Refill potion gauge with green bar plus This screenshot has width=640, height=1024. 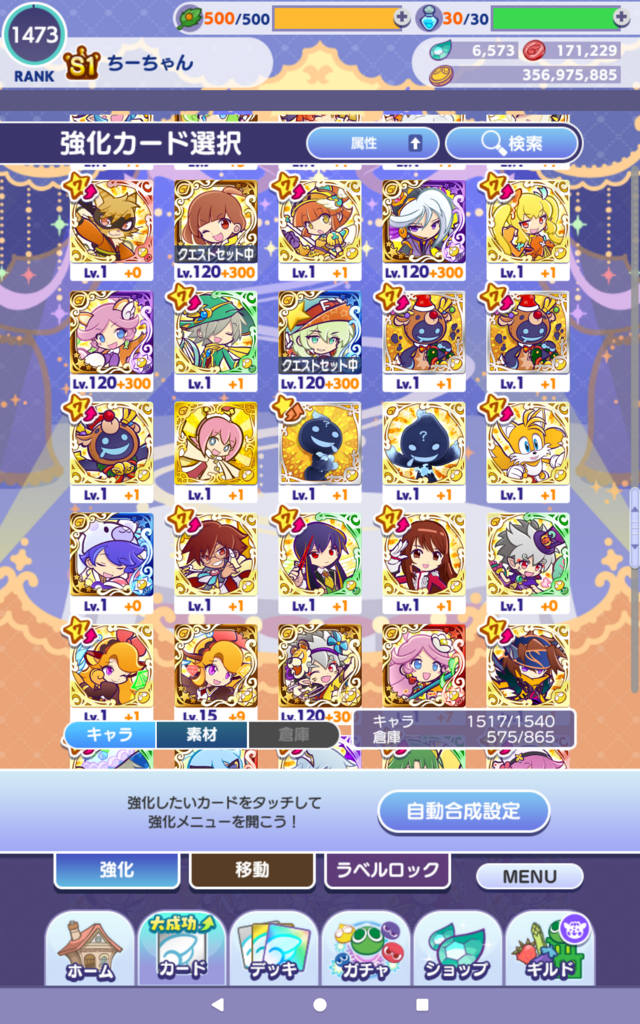[622, 19]
